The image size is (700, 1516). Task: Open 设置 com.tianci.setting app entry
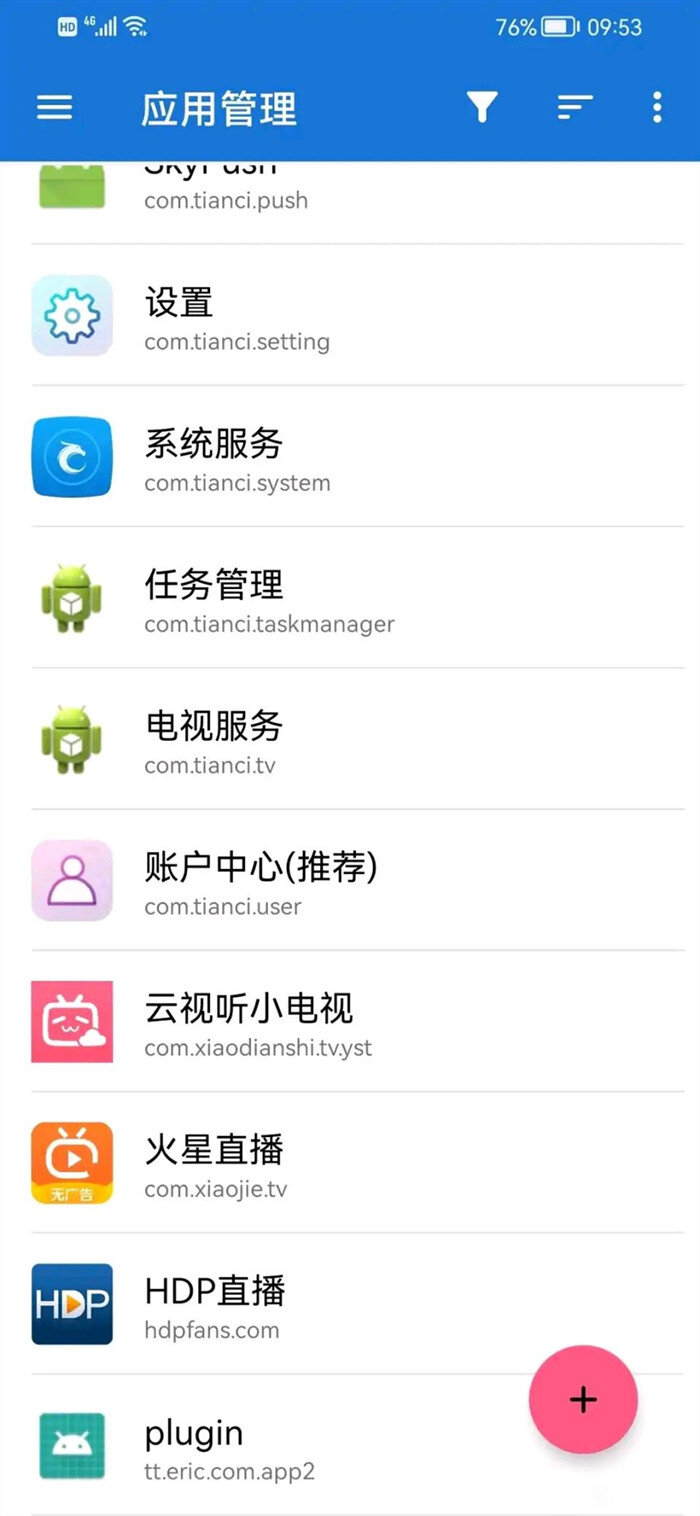point(350,315)
